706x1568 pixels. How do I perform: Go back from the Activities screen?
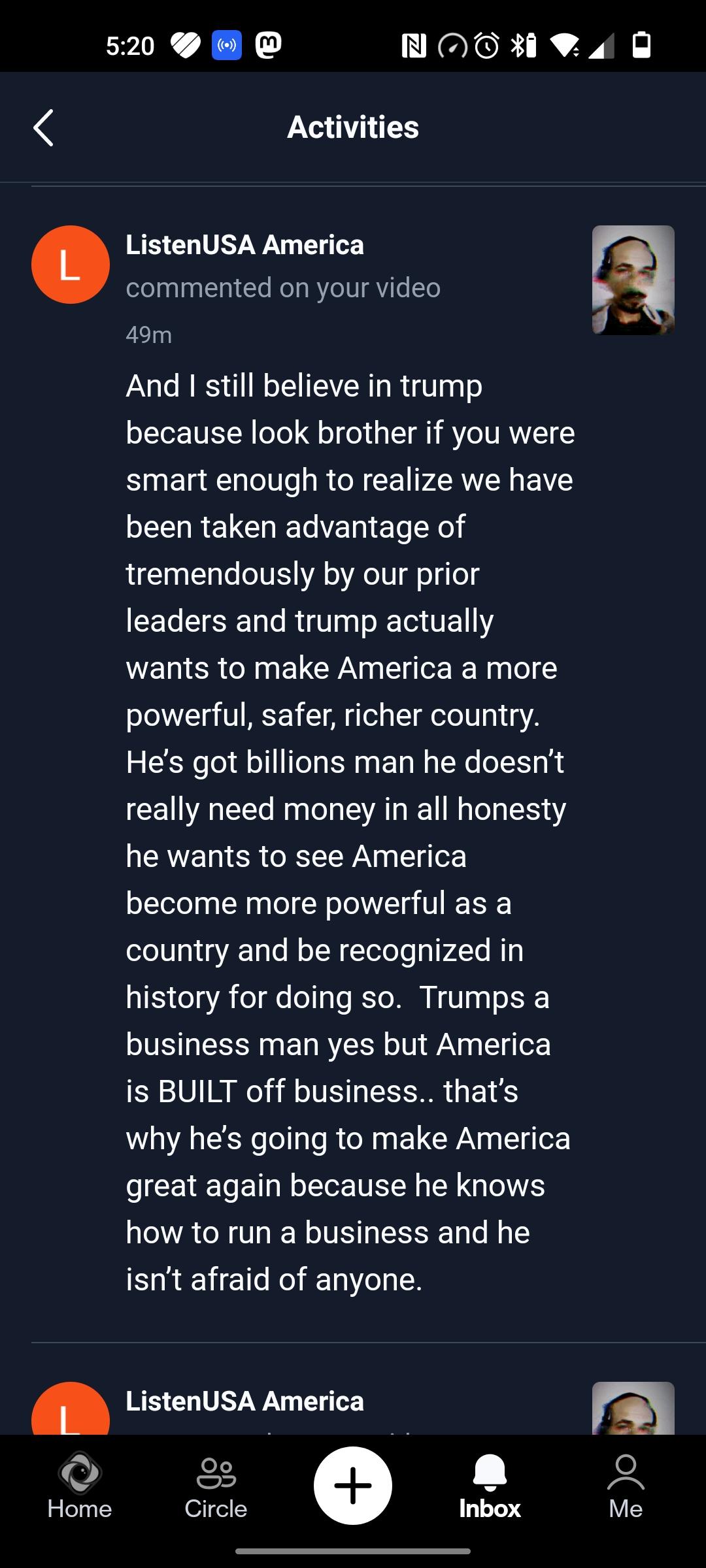click(43, 127)
